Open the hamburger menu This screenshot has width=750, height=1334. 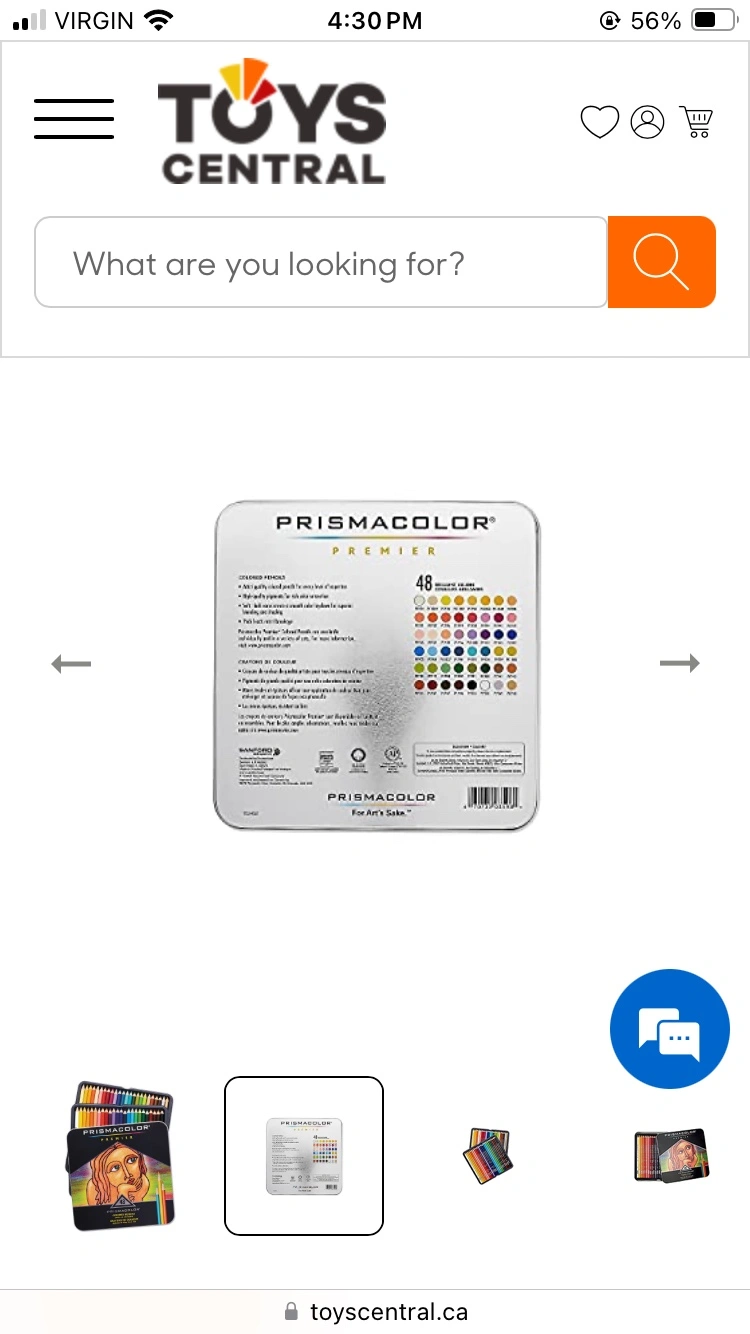tap(74, 120)
